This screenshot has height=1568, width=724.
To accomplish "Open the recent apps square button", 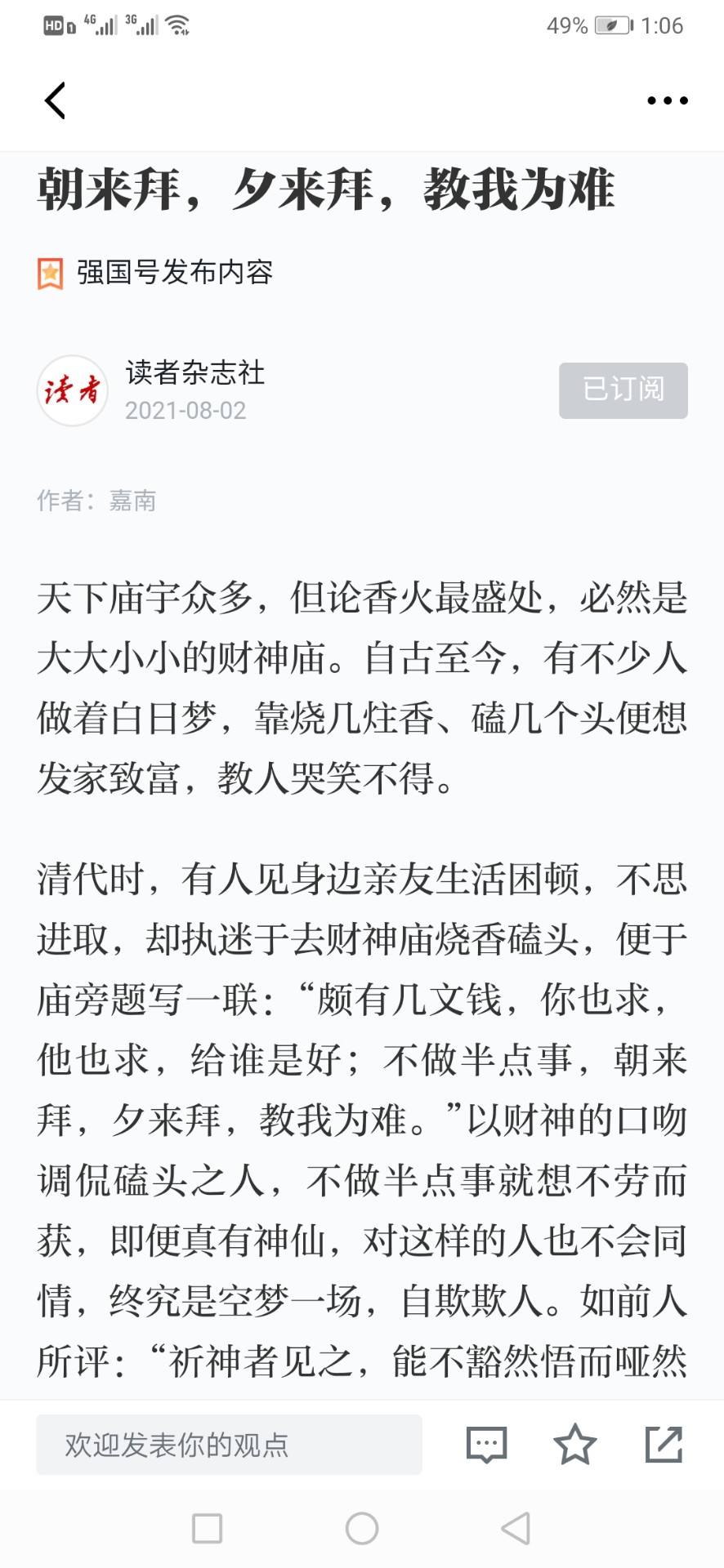I will tap(207, 1528).
